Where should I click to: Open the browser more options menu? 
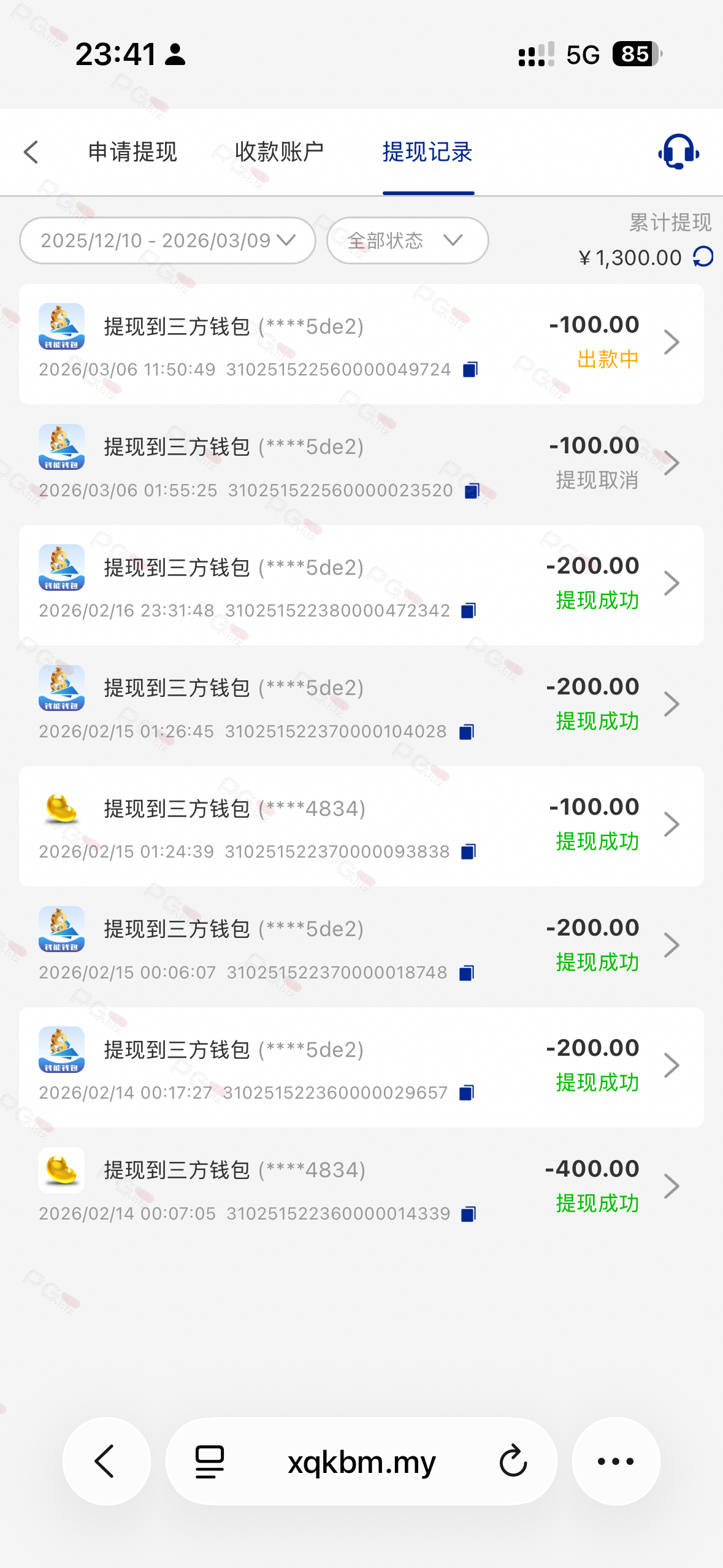(616, 1461)
